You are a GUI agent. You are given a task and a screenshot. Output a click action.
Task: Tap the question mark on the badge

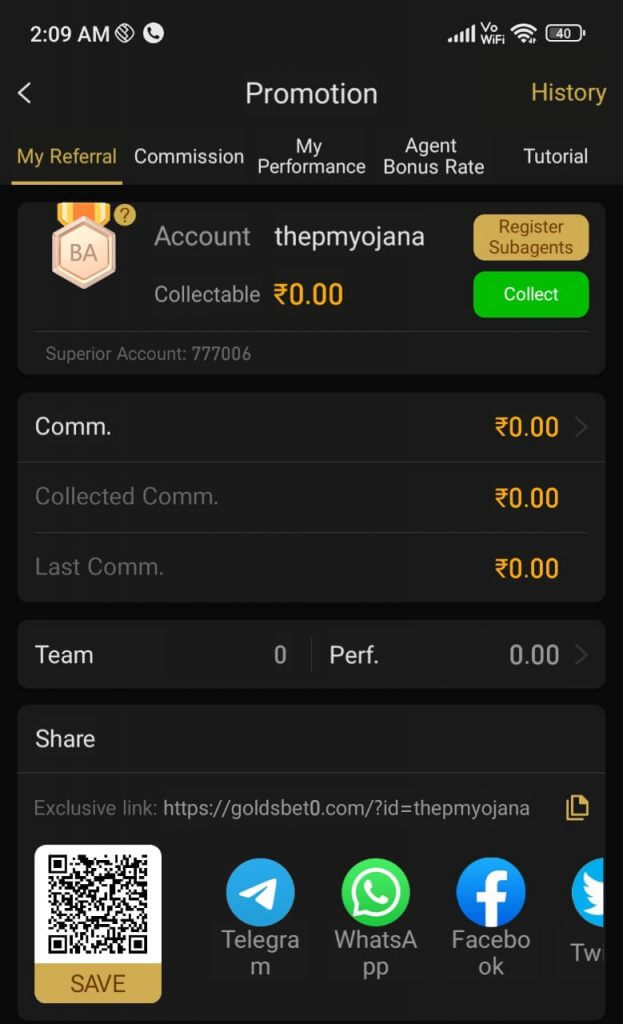[124, 215]
